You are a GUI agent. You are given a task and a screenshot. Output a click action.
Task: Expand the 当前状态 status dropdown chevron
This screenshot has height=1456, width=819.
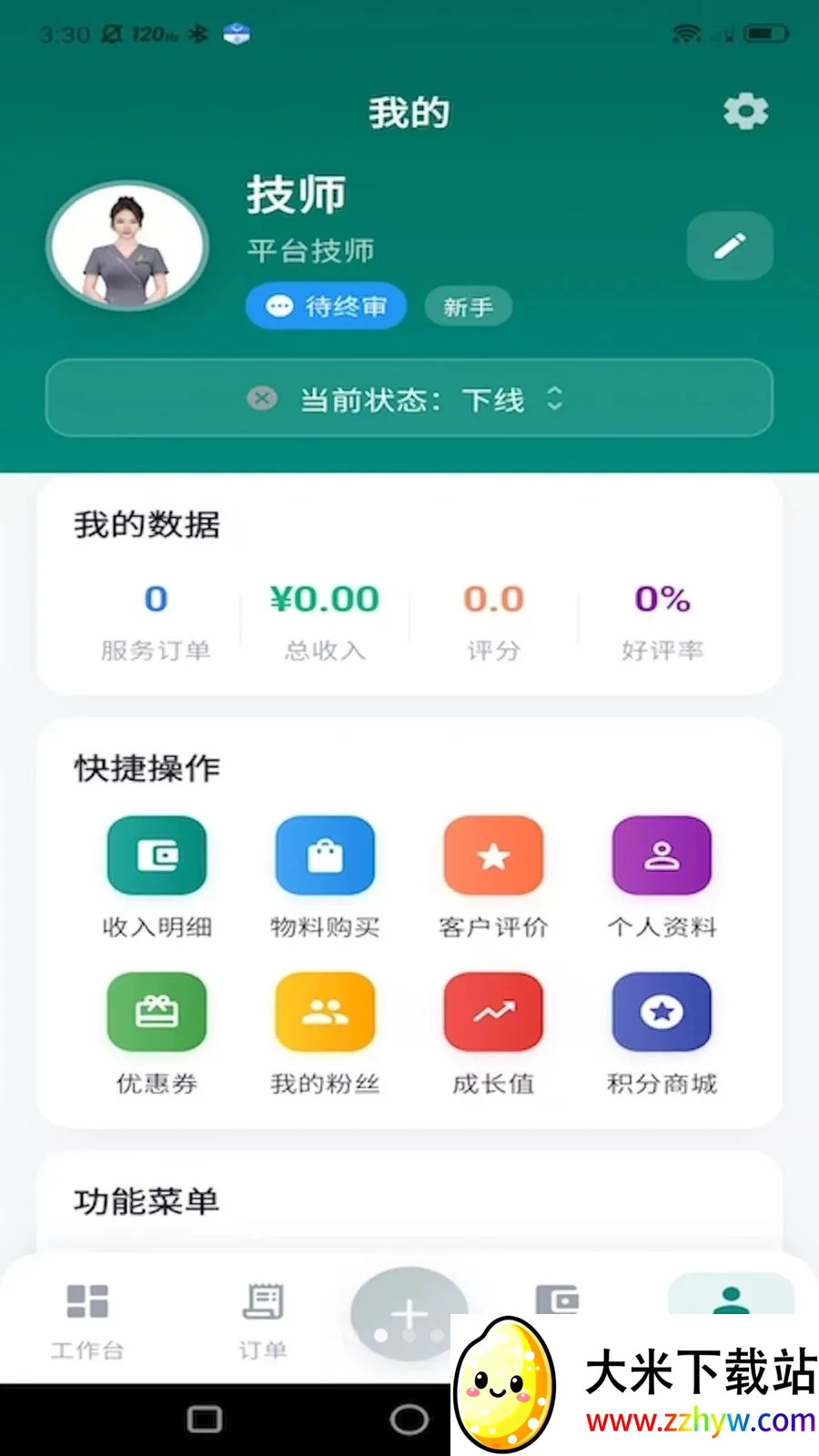pyautogui.click(x=554, y=399)
